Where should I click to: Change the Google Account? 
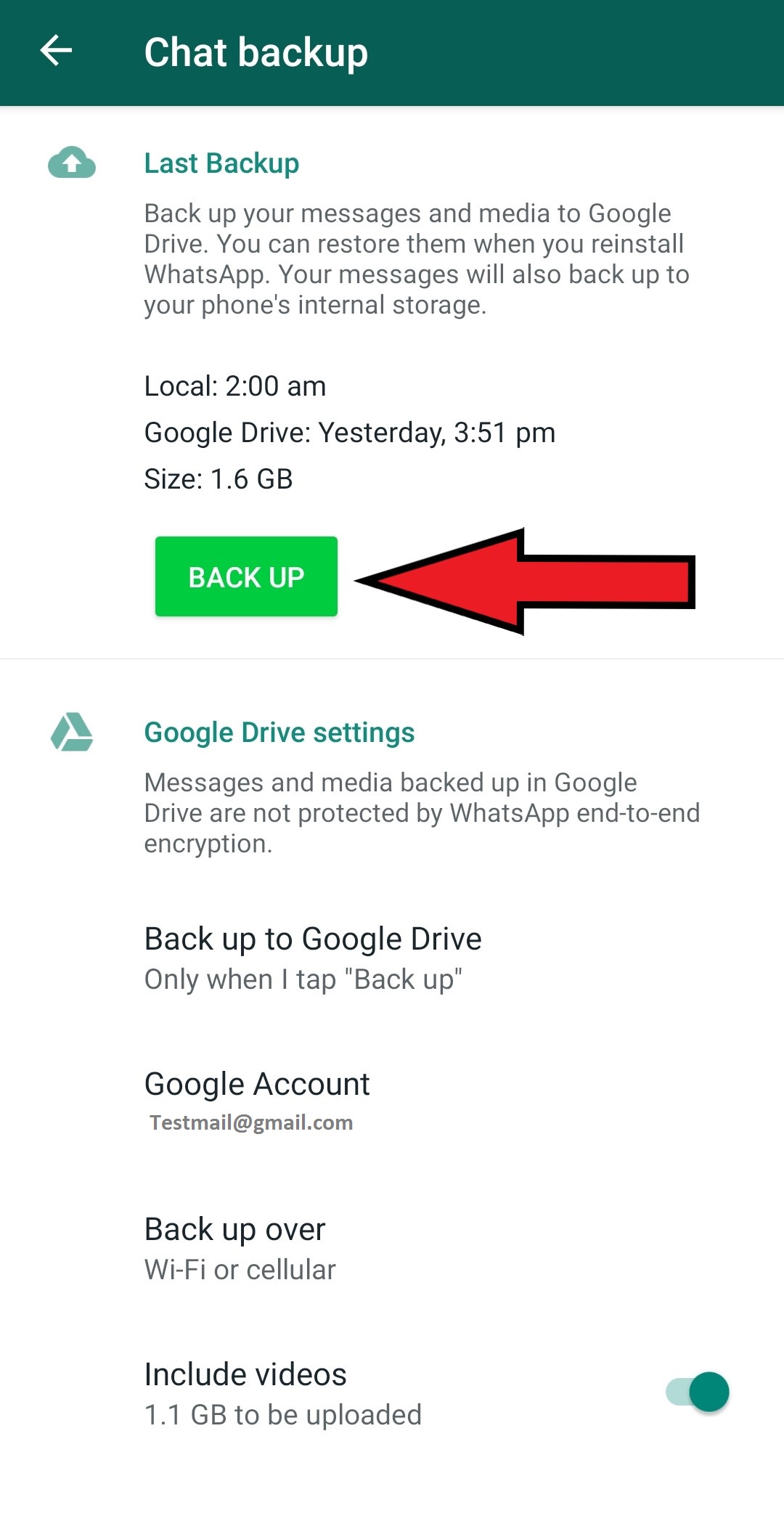[x=392, y=1102]
